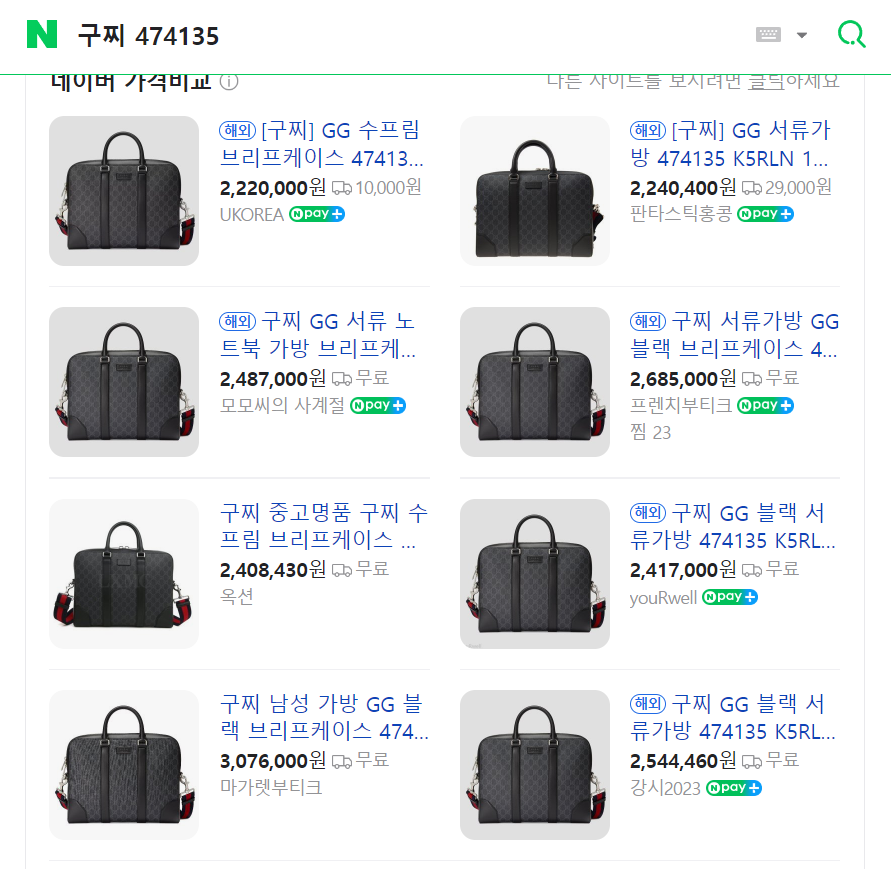Open the 마가렛부티크 구찌 남성 가방 listing
The height and width of the screenshot is (869, 891).
click(324, 717)
